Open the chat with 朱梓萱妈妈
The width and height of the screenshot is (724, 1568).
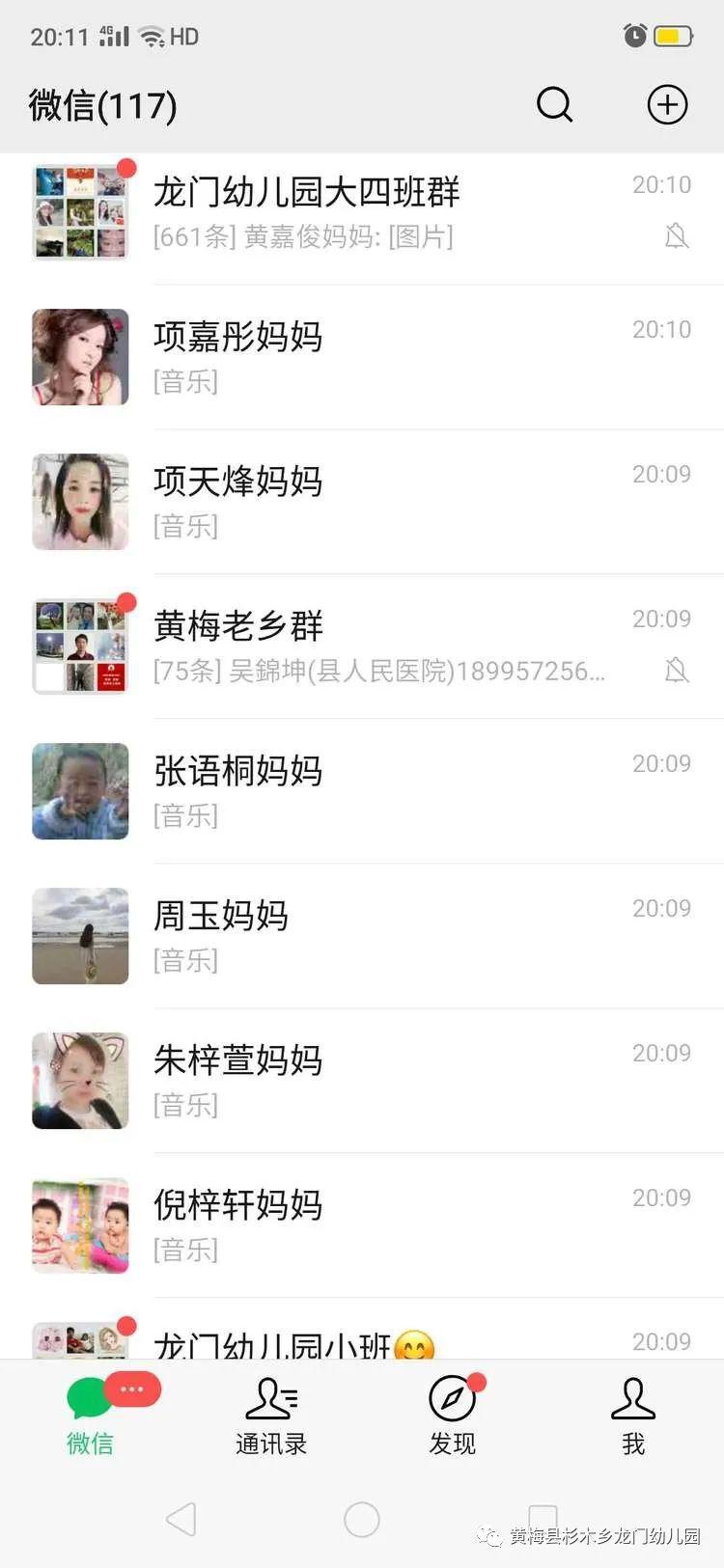coord(362,1081)
